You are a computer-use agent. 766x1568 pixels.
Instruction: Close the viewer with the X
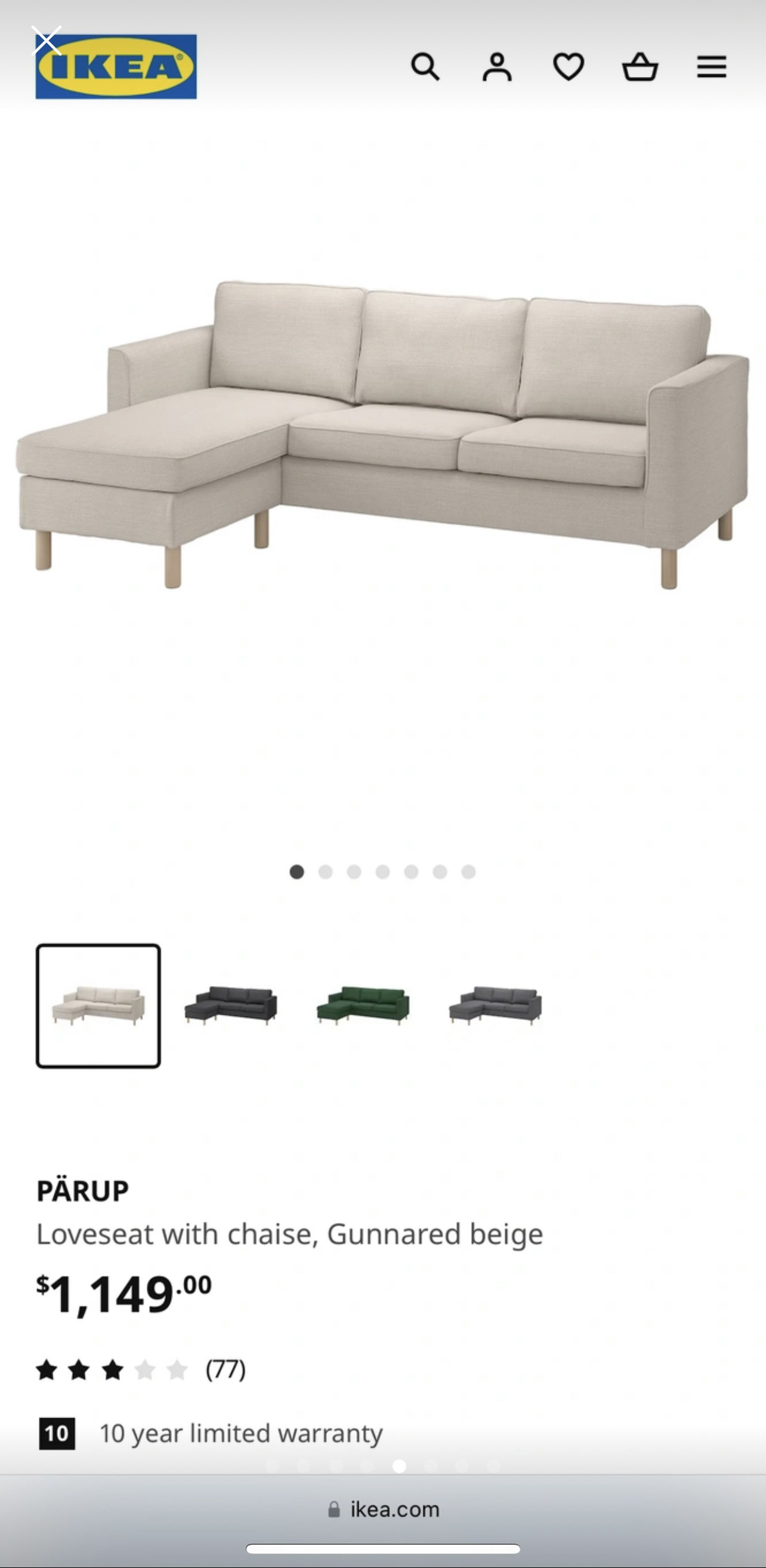point(47,41)
